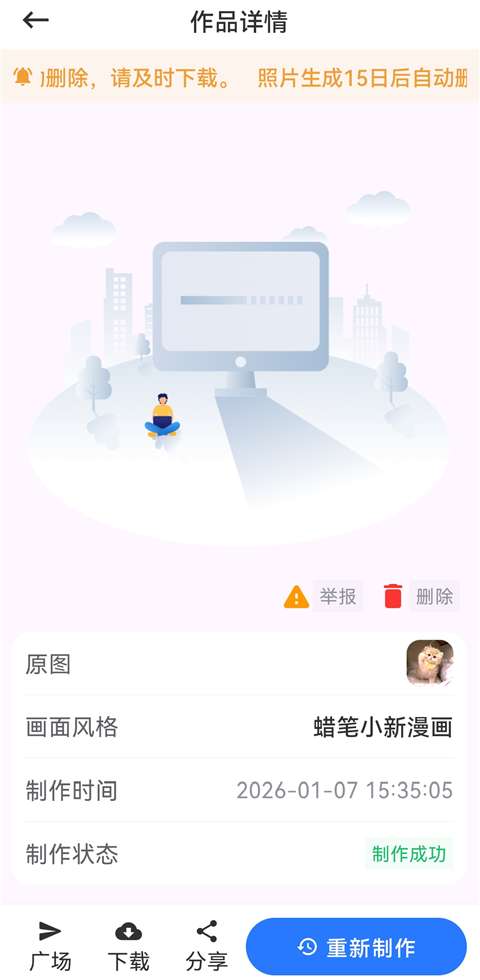The width and height of the screenshot is (480, 980).
Task: Download the generated image
Action: (128, 946)
